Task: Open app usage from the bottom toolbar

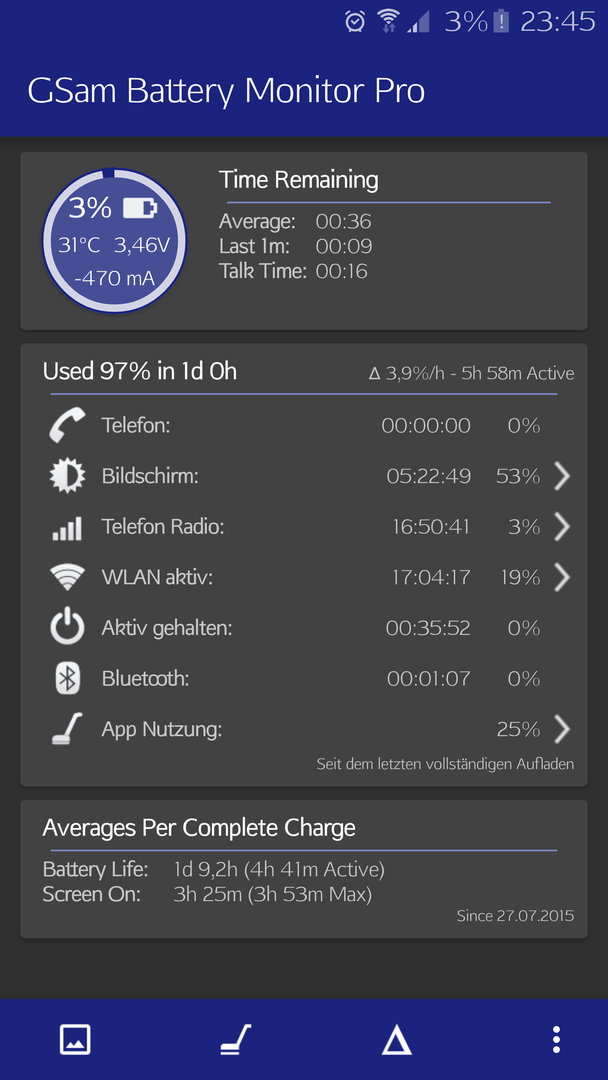Action: [235, 1039]
